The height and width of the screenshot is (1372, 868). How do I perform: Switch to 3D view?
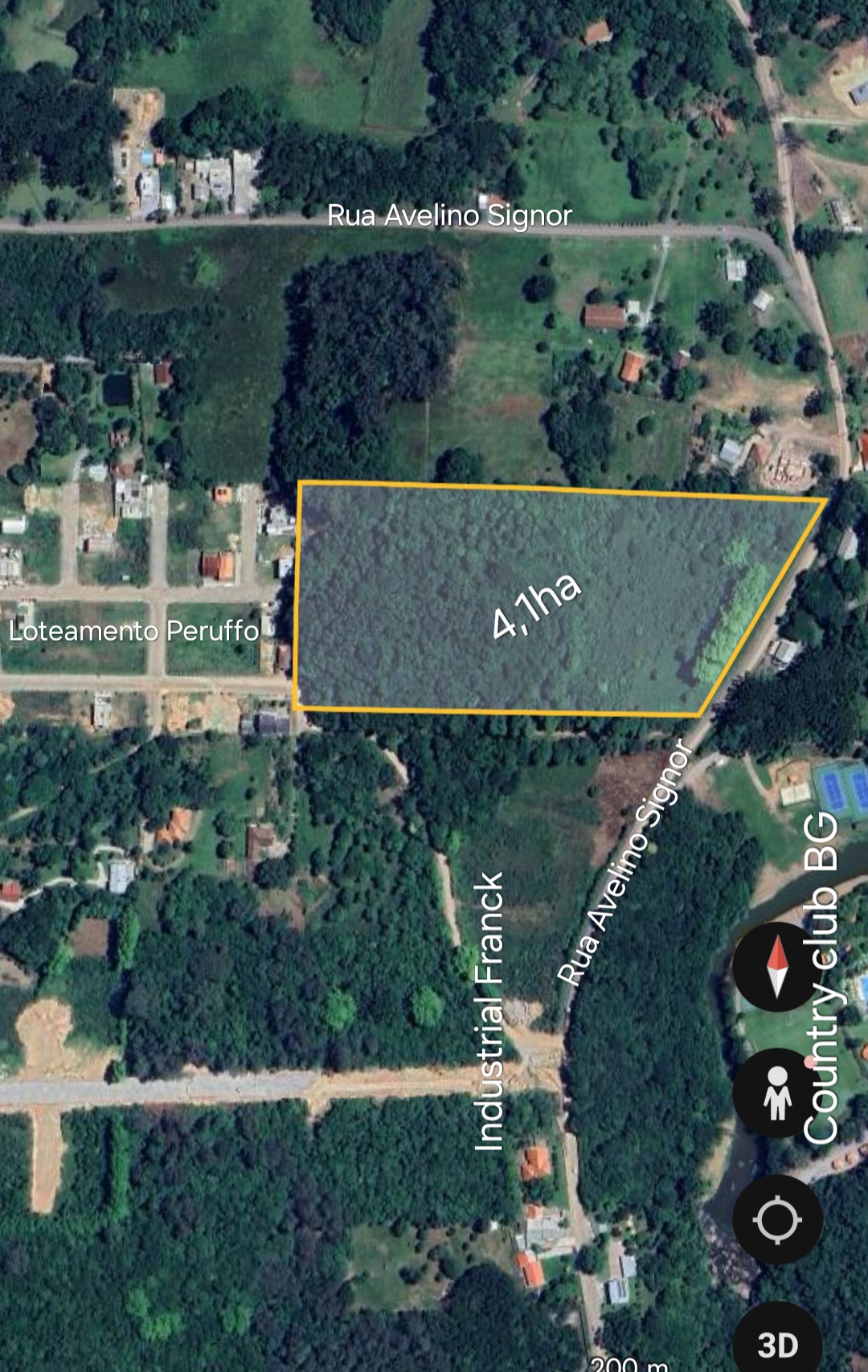click(x=776, y=1341)
